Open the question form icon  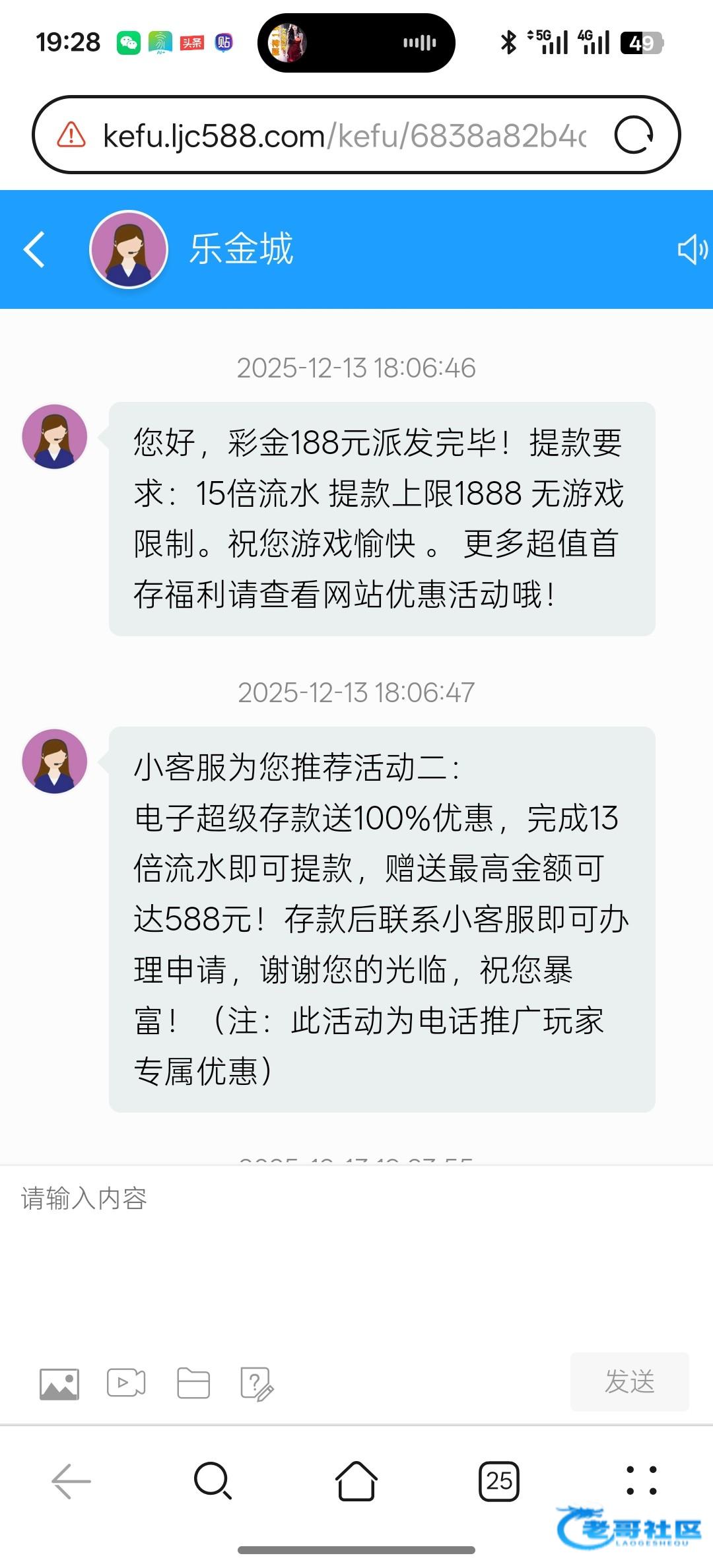pyautogui.click(x=257, y=1383)
